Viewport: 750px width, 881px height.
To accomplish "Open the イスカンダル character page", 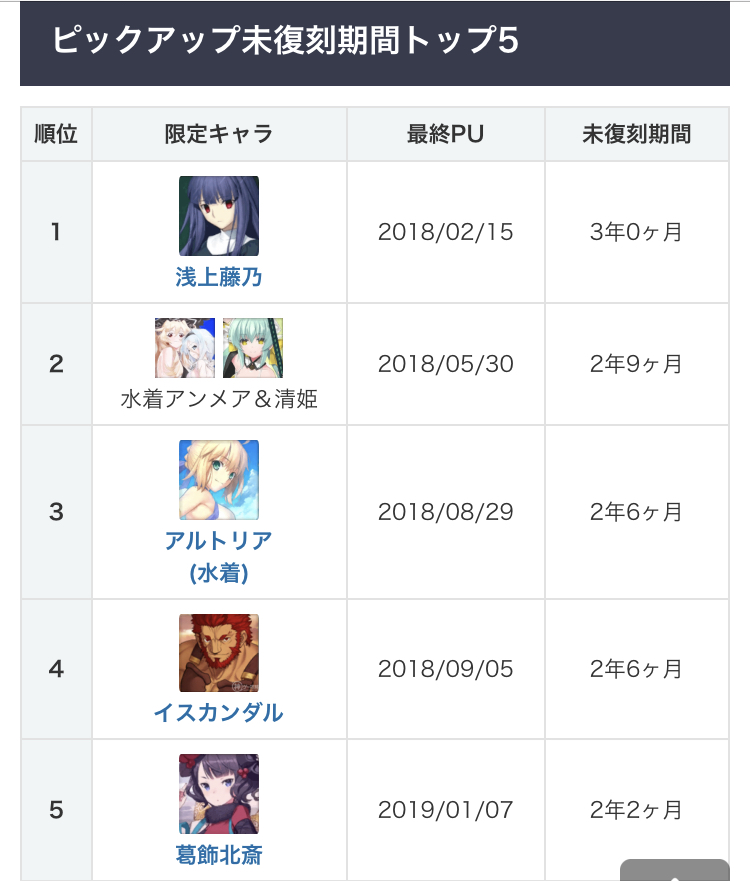I will pos(219,712).
